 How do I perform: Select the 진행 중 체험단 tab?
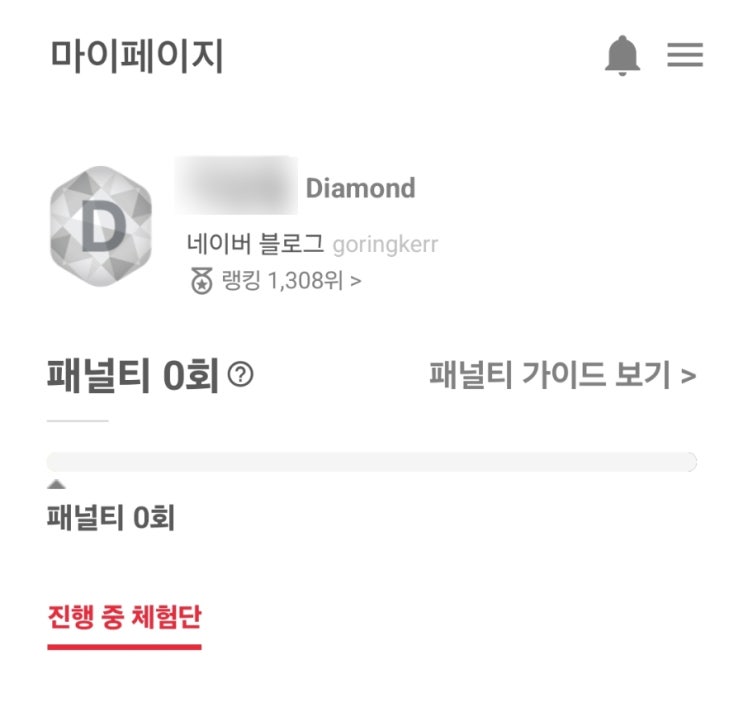[x=125, y=625]
